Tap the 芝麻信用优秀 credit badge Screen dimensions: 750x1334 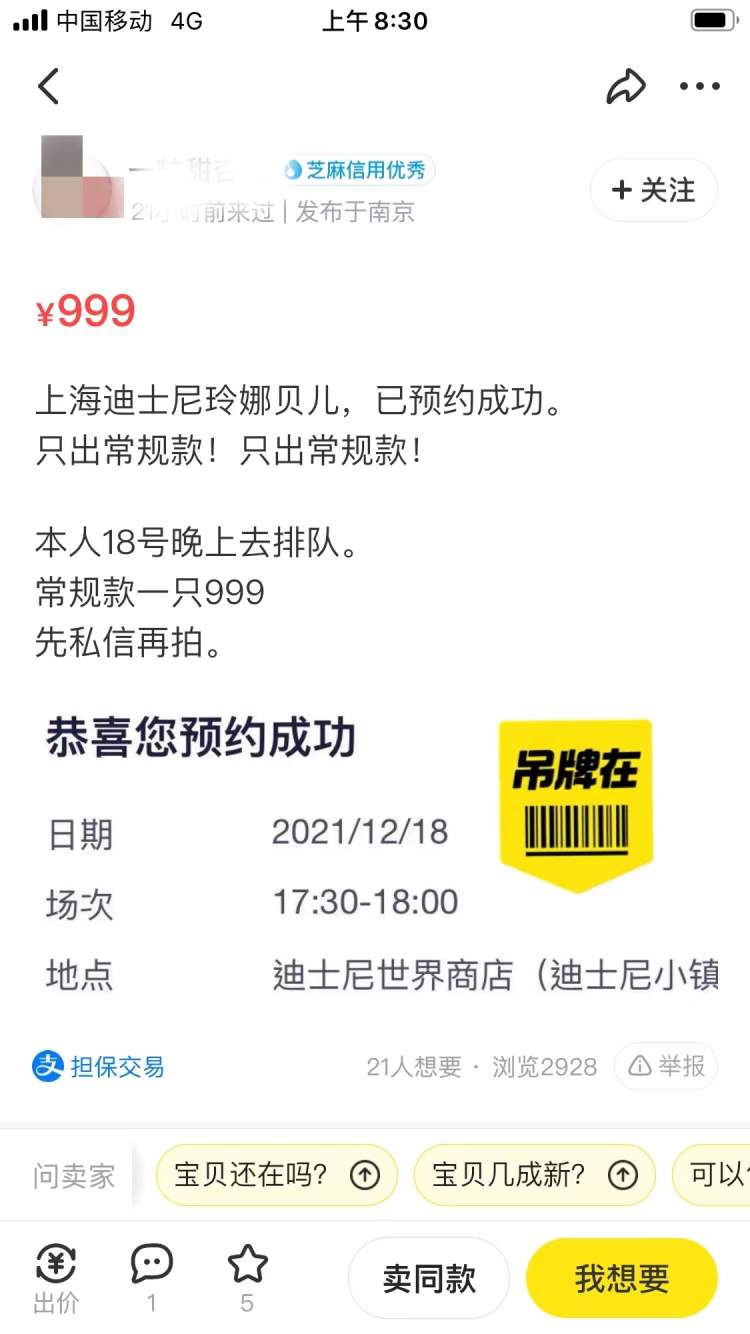coord(356,170)
